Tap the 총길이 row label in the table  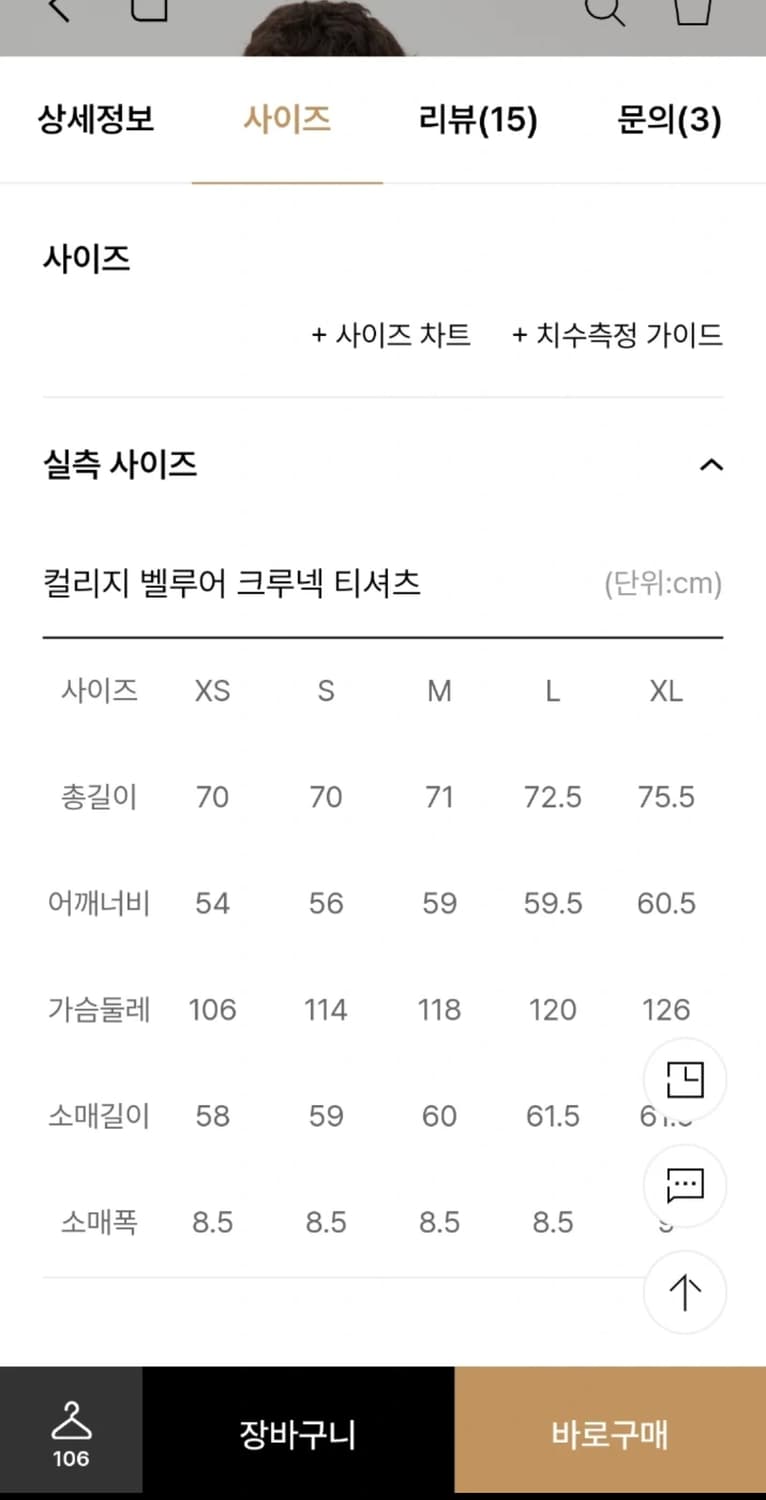click(x=99, y=797)
